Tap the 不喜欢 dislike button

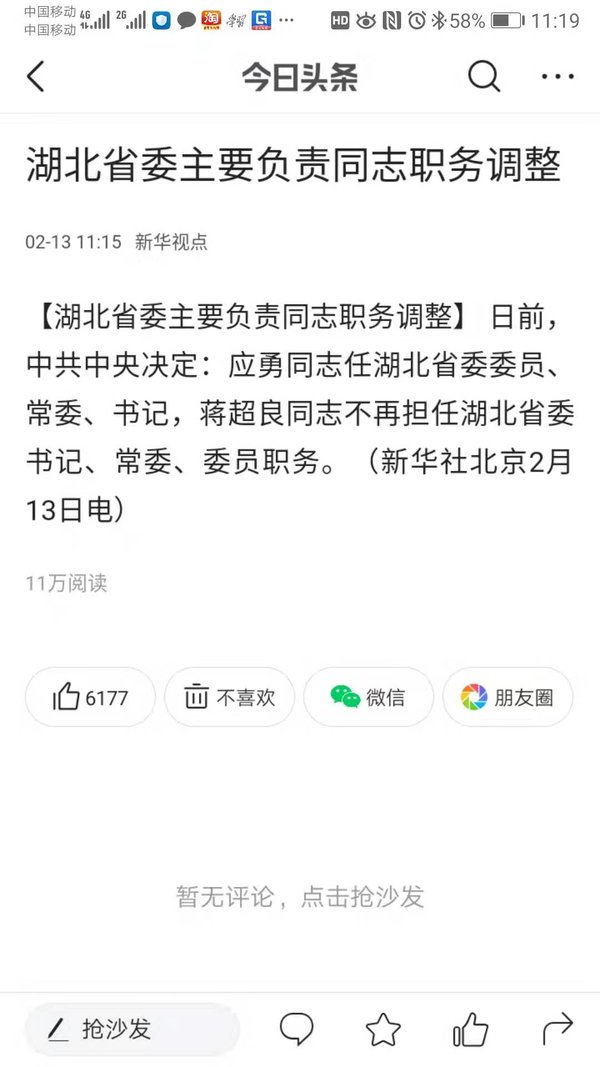pyautogui.click(x=229, y=697)
